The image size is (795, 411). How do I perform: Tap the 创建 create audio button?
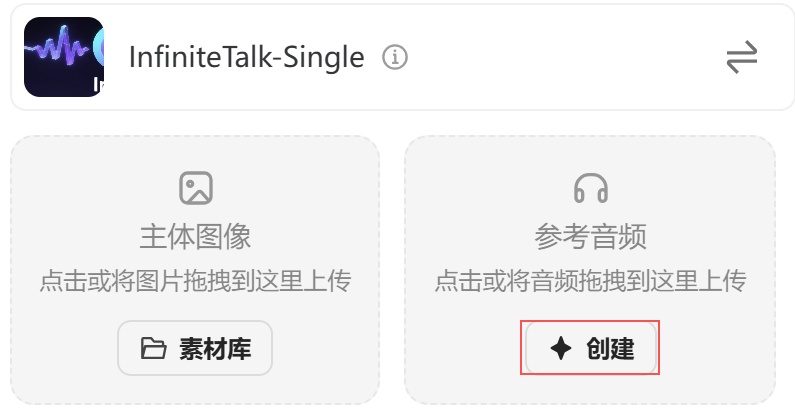[591, 349]
